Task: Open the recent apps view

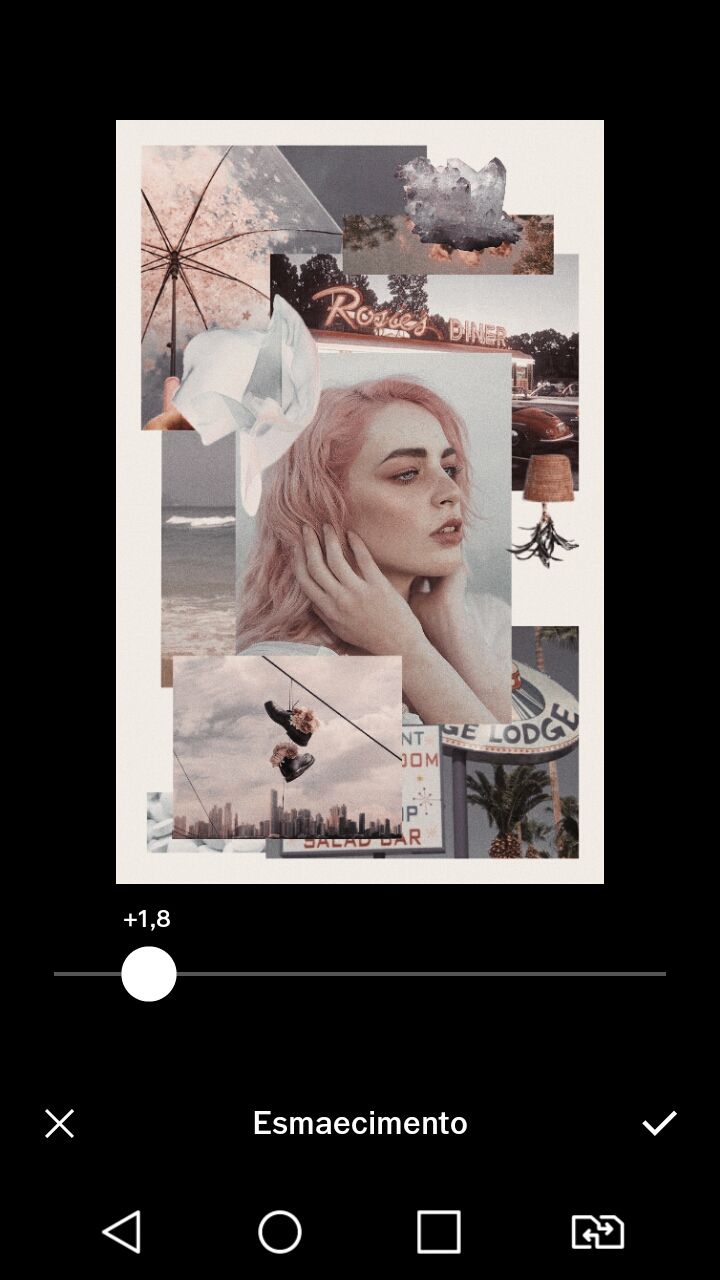Action: pos(439,1231)
